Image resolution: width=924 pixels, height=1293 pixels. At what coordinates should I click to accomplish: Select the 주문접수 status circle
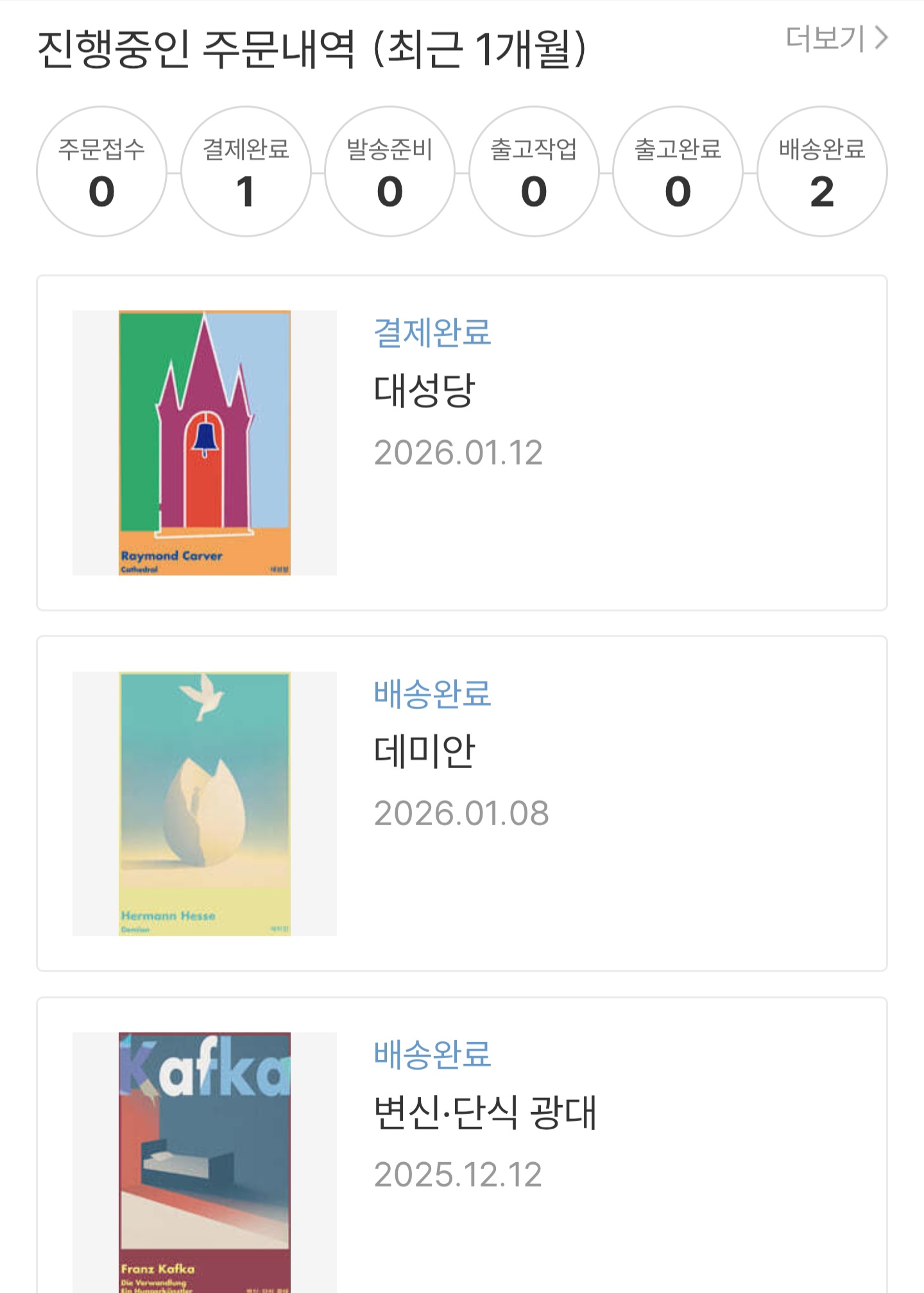[x=102, y=172]
